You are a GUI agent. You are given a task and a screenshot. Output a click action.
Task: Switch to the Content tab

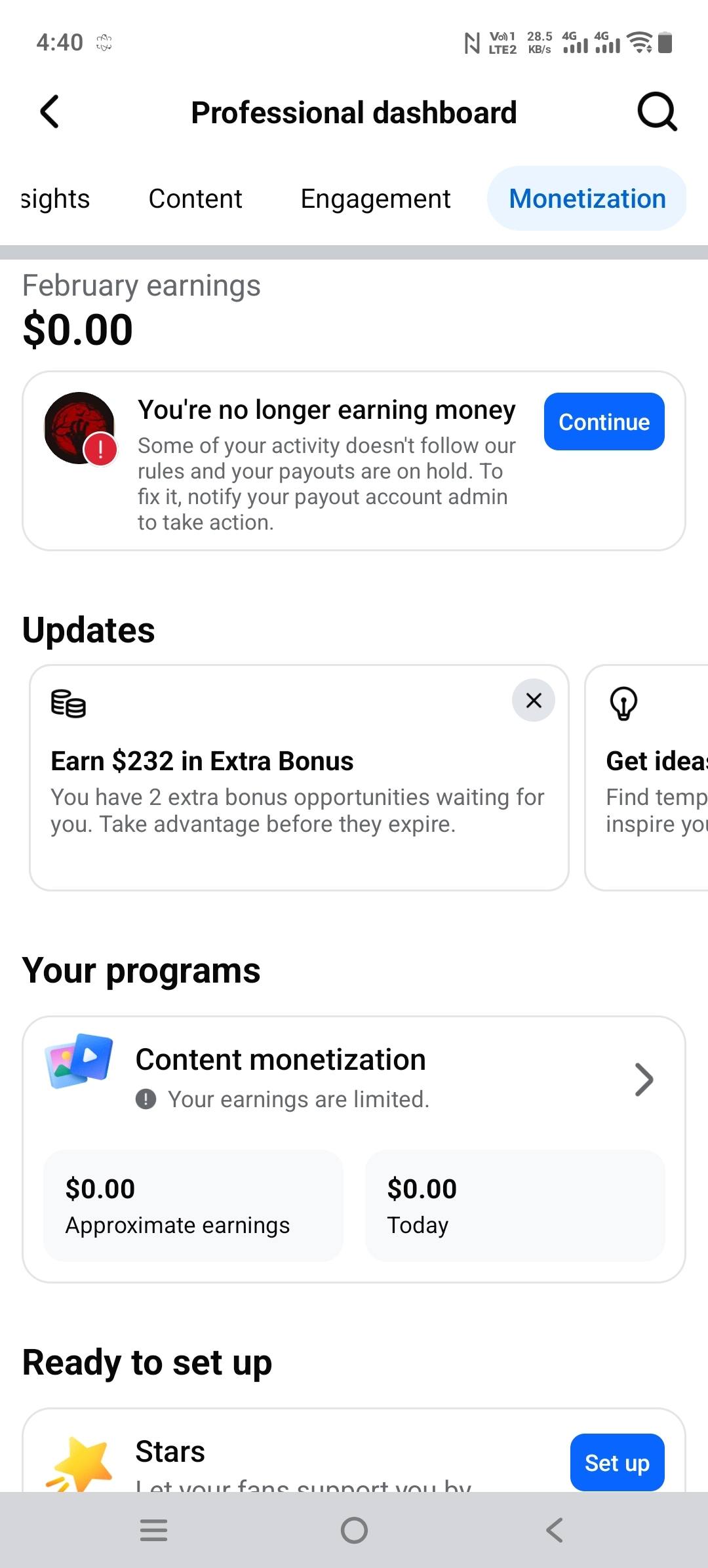coord(195,199)
